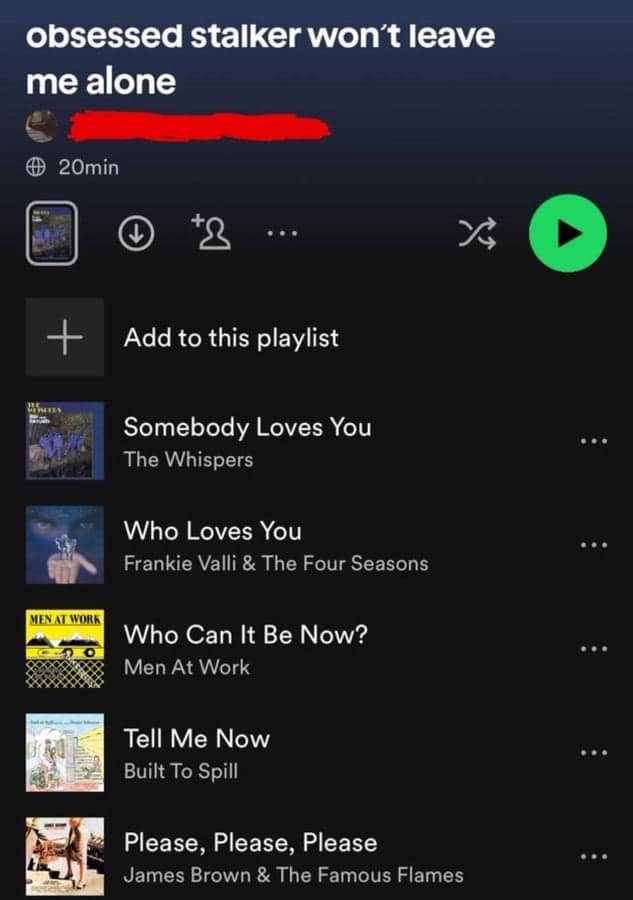The height and width of the screenshot is (900, 633).
Task: Open options for Who Loves You
Action: point(593,545)
